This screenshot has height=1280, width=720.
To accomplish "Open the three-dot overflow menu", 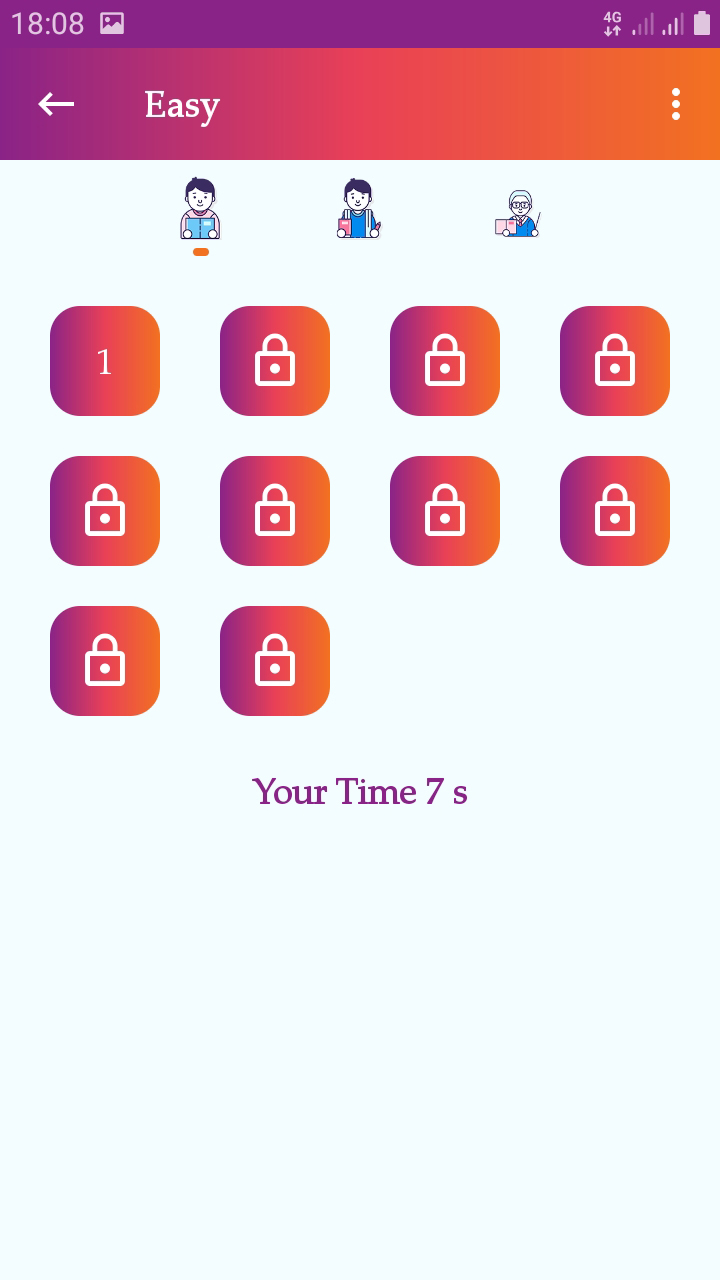I will (676, 103).
